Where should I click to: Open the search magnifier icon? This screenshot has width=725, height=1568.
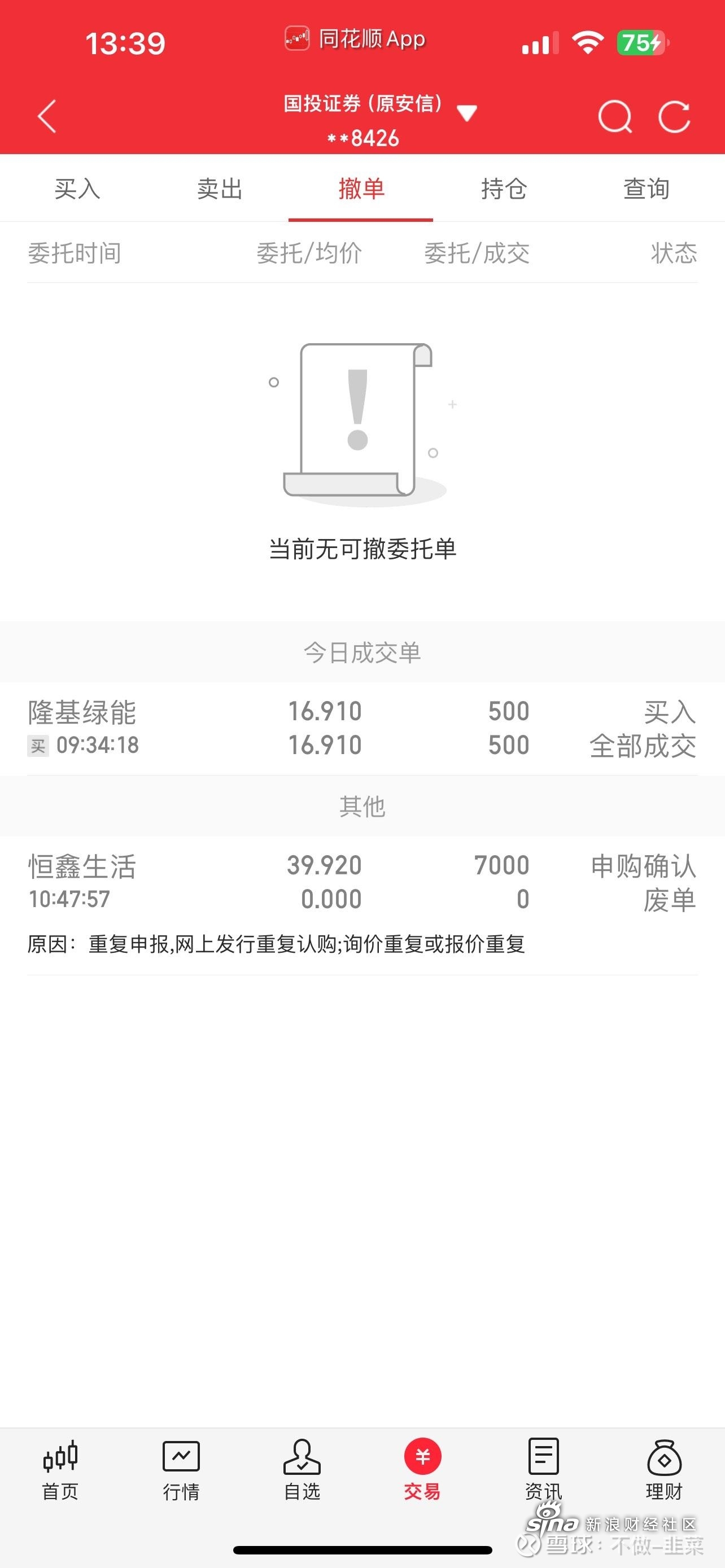click(615, 116)
